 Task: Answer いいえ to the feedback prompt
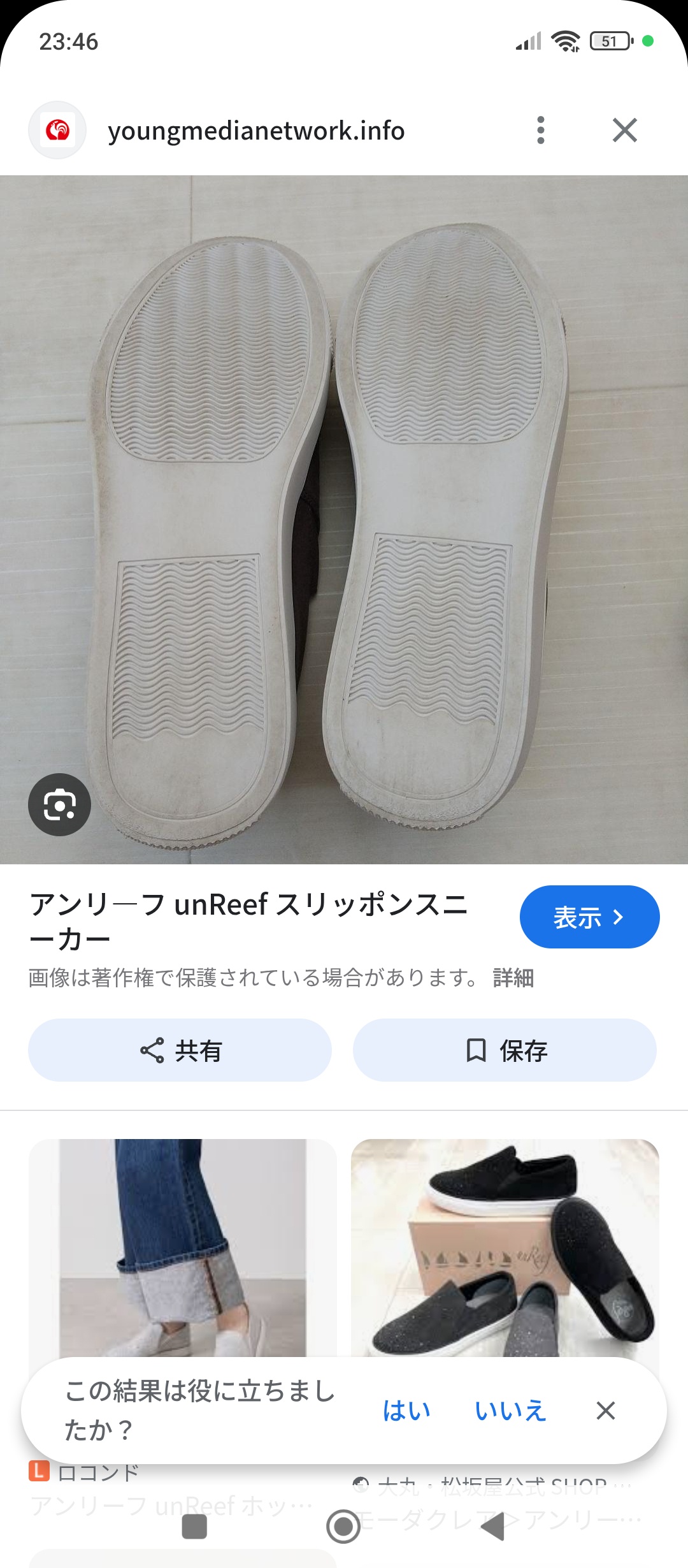(x=510, y=1411)
